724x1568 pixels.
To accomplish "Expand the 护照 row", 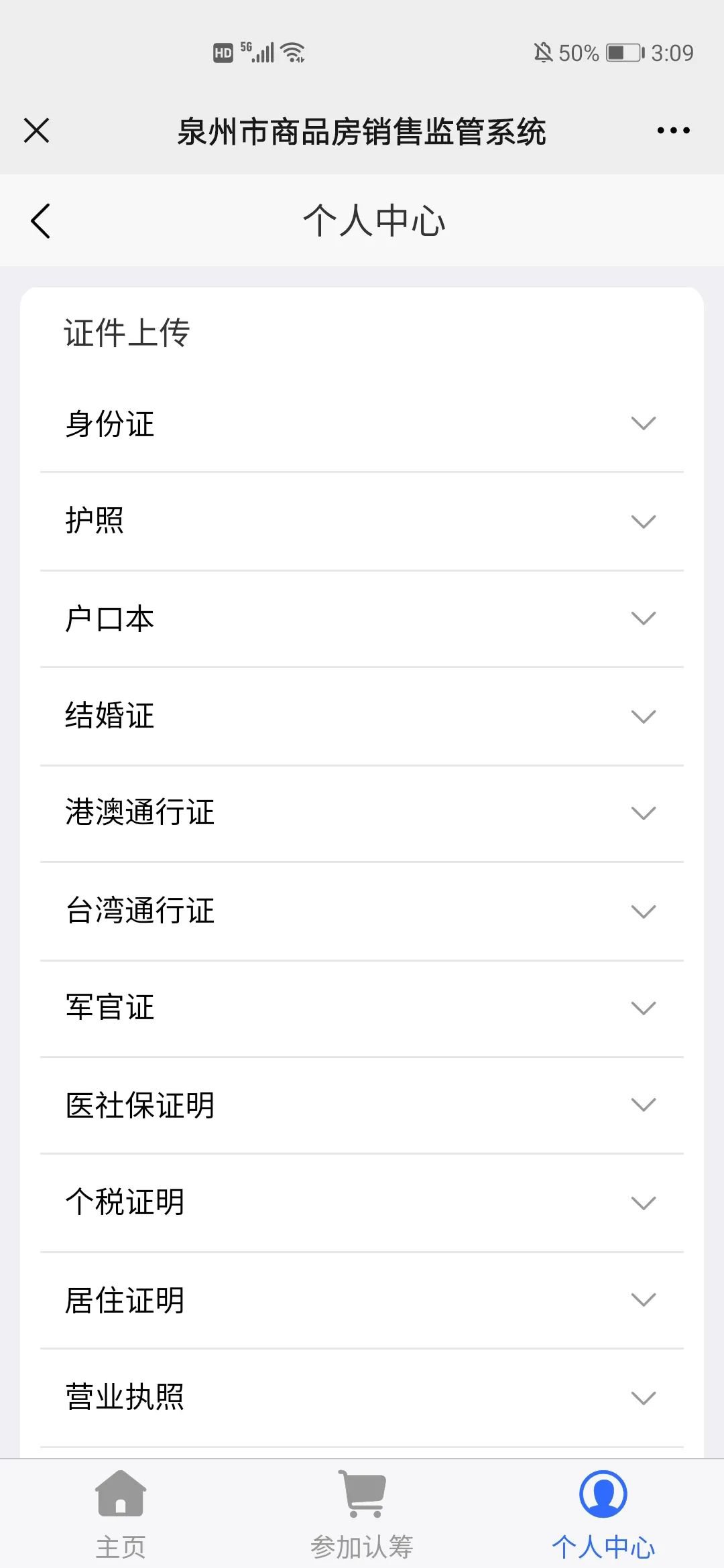I will click(x=362, y=521).
